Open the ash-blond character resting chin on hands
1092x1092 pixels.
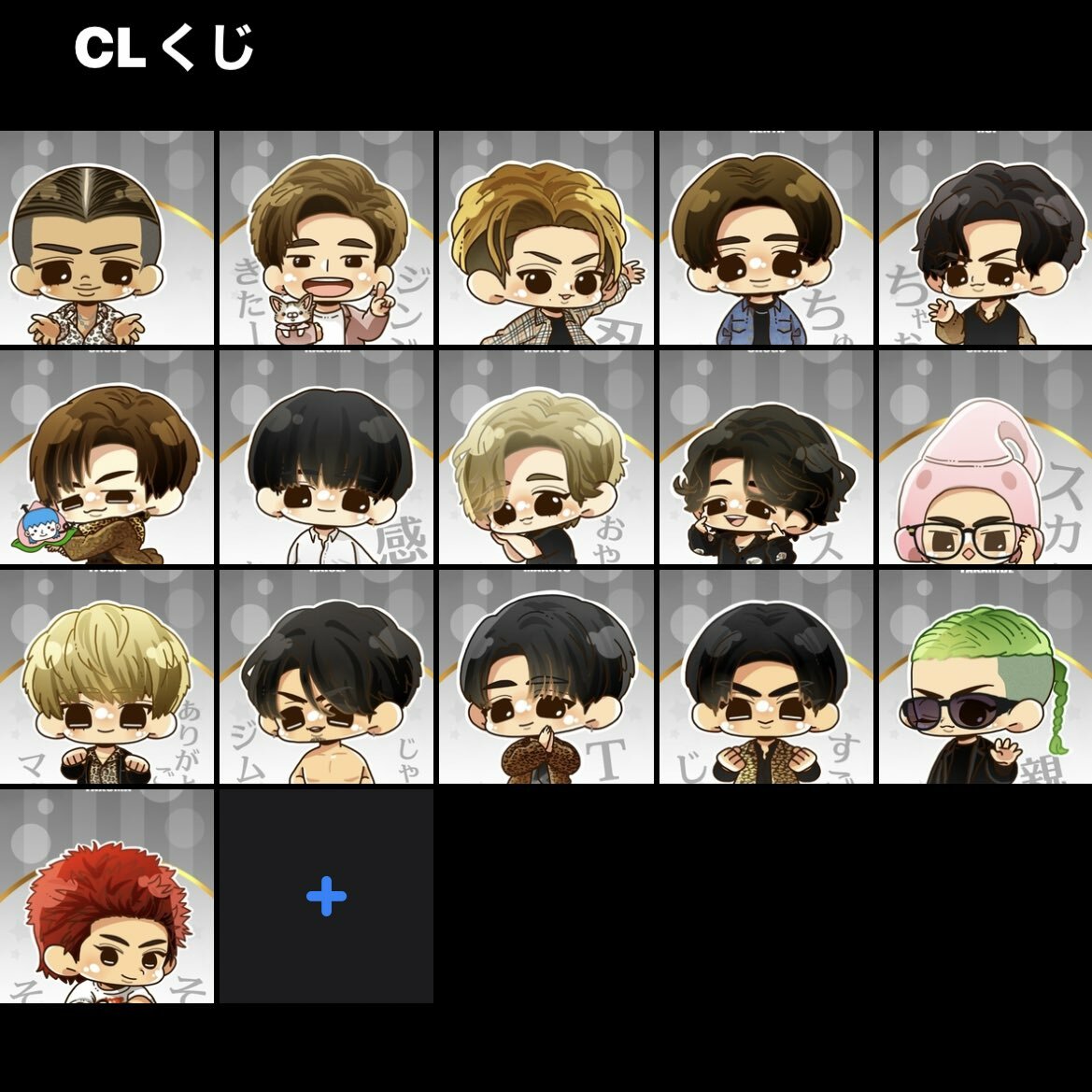(546, 457)
